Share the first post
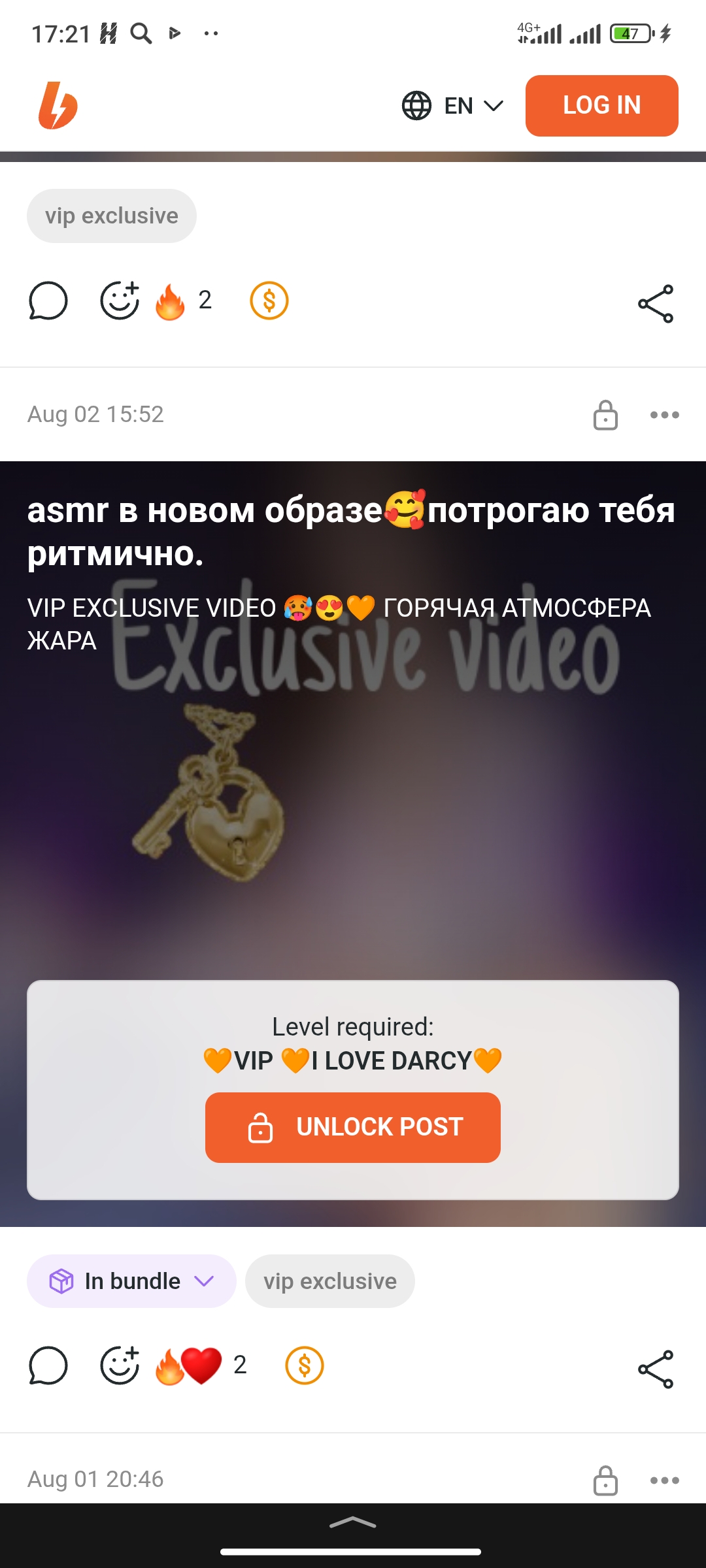Image resolution: width=706 pixels, height=1568 pixels. 656,303
